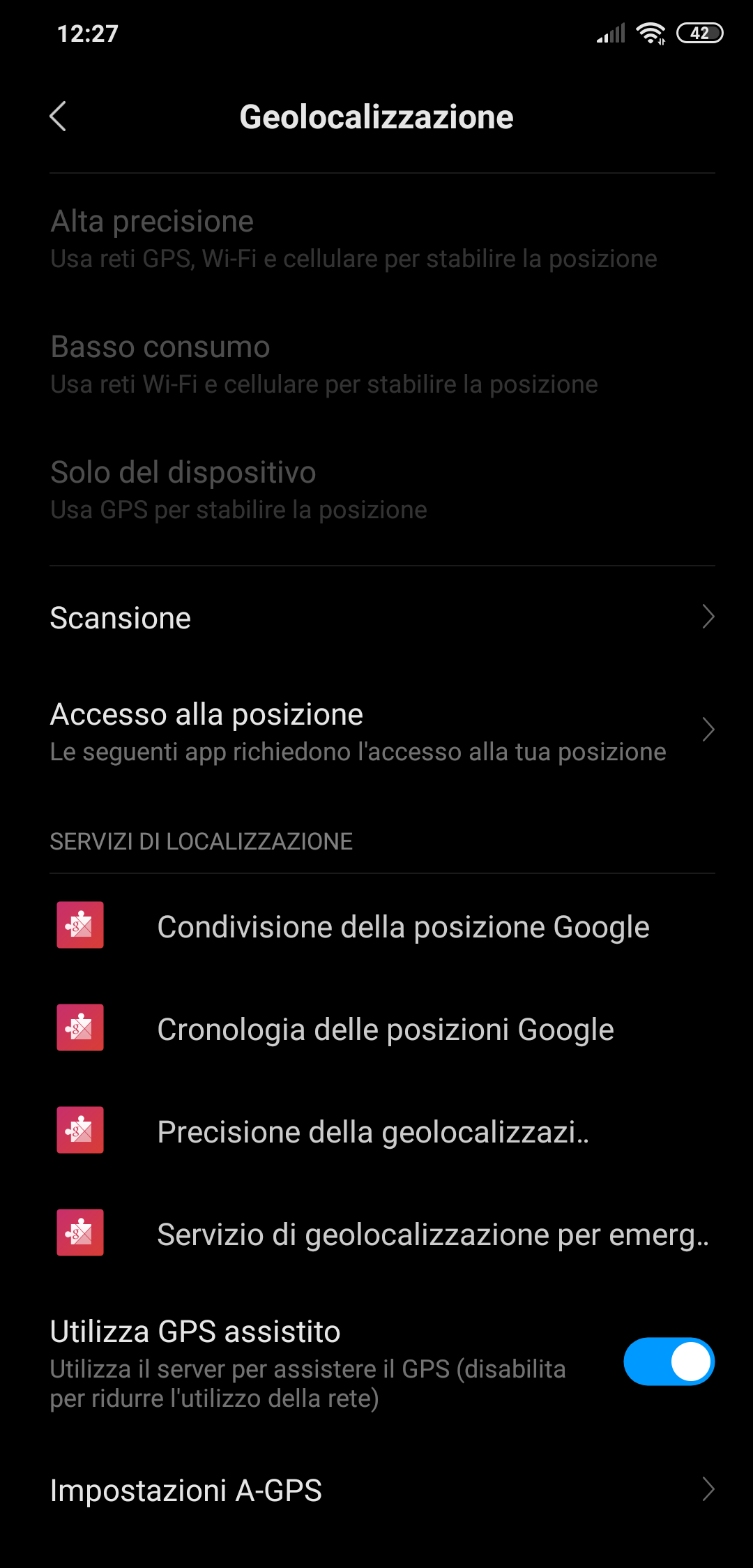
Task: Disable Utilizza GPS assistito switch
Action: [669, 1362]
